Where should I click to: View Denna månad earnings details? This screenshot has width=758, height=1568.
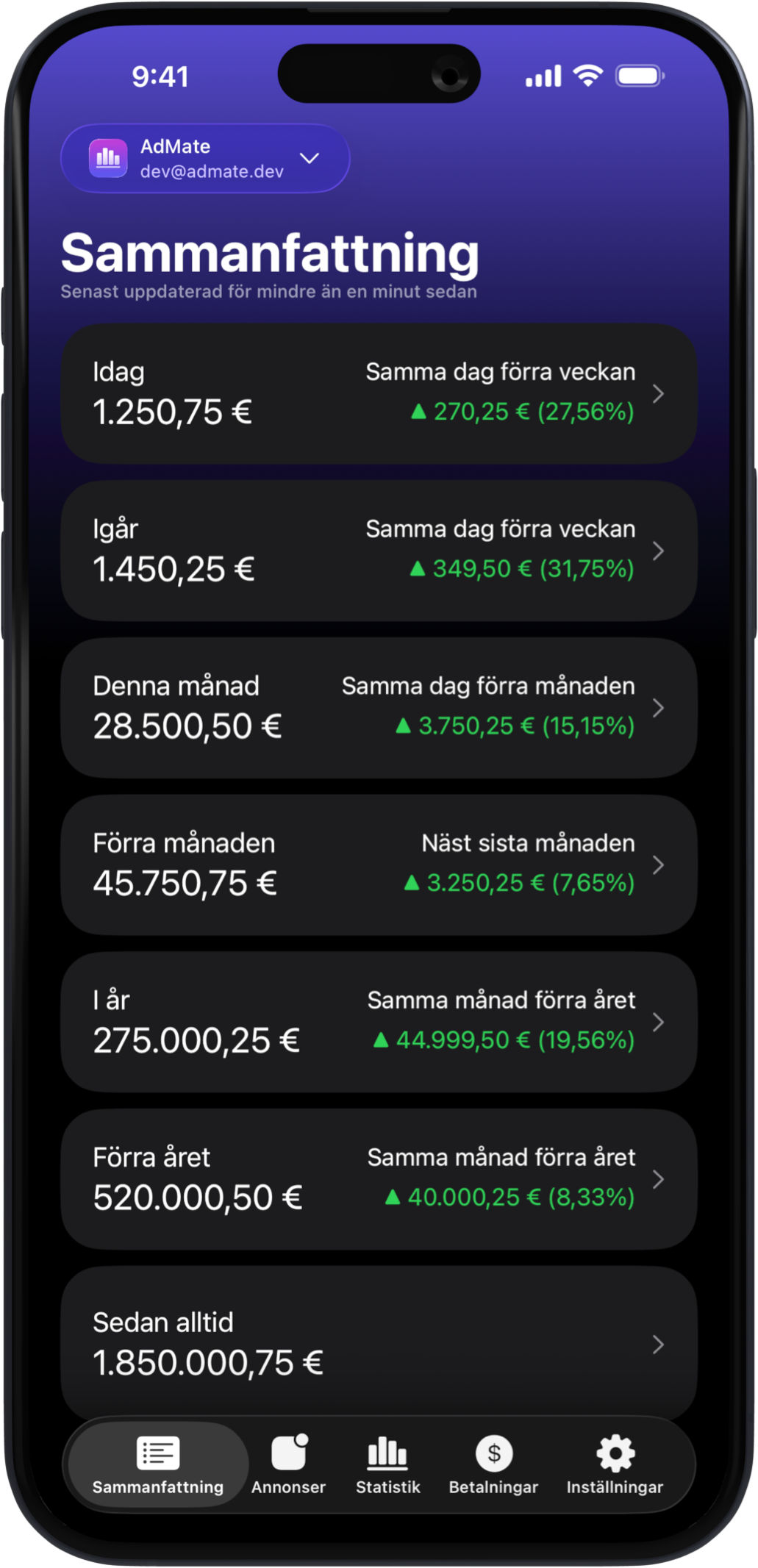(x=378, y=708)
